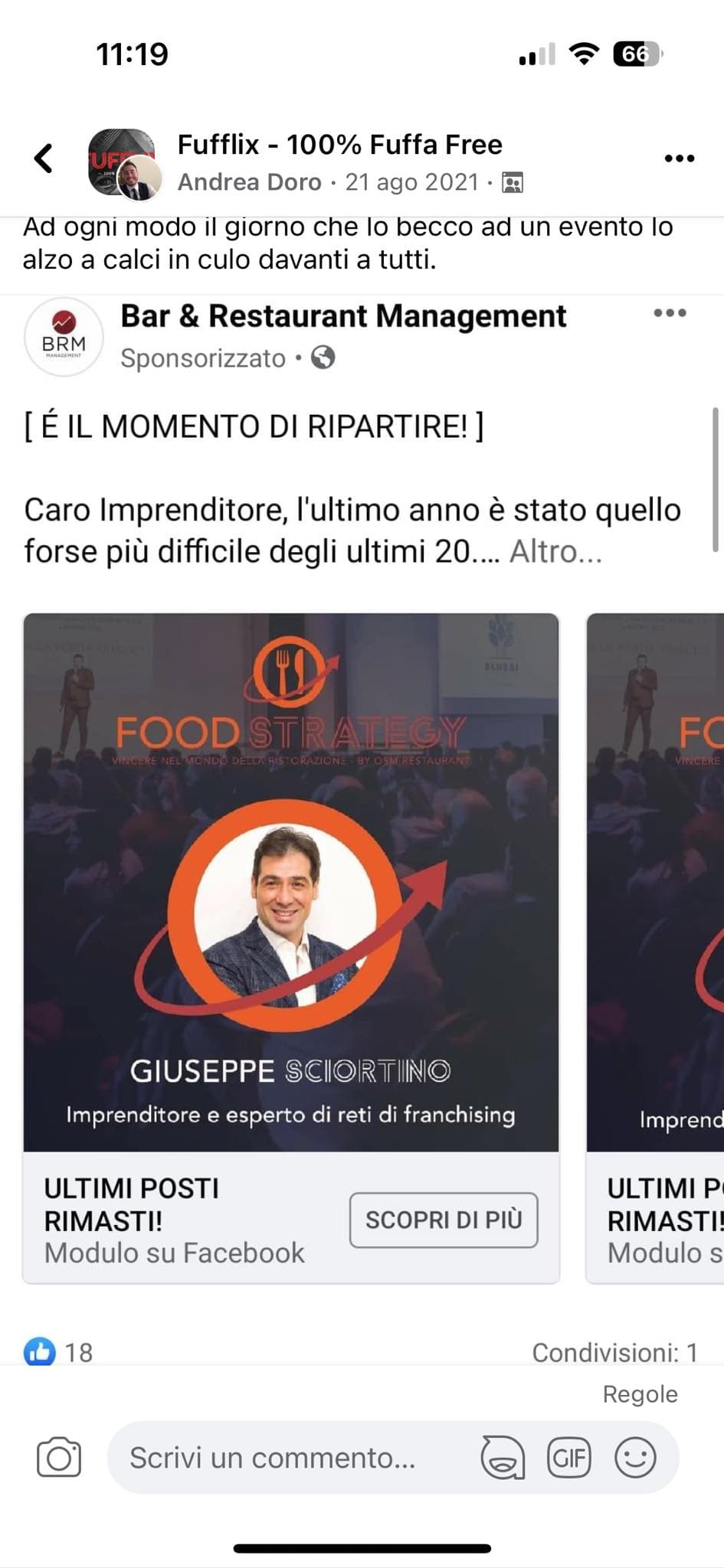The image size is (724, 1568).
Task: View the post's Condivisioni: 1 shares
Action: coord(614,1352)
